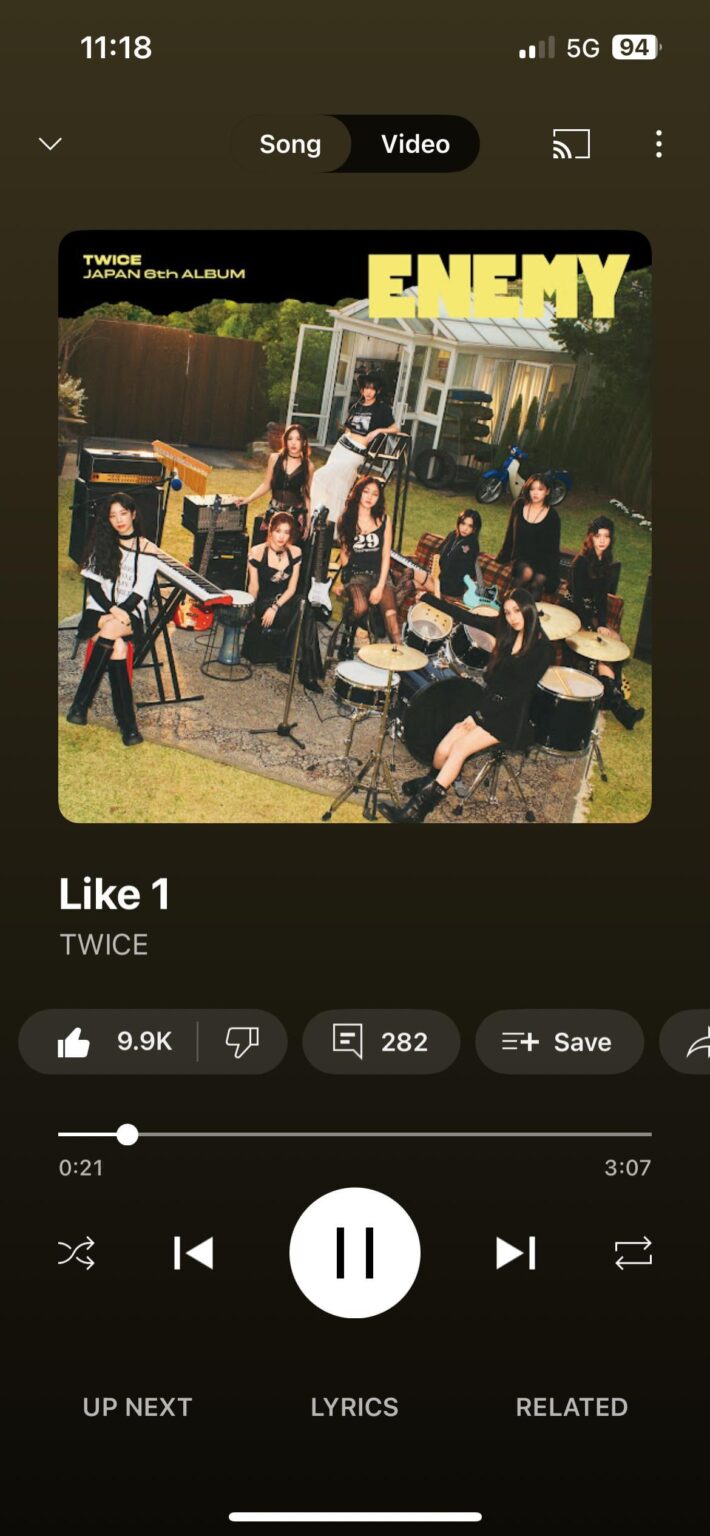View the LYRICS tab
Viewport: 710px width, 1536px height.
(354, 1407)
